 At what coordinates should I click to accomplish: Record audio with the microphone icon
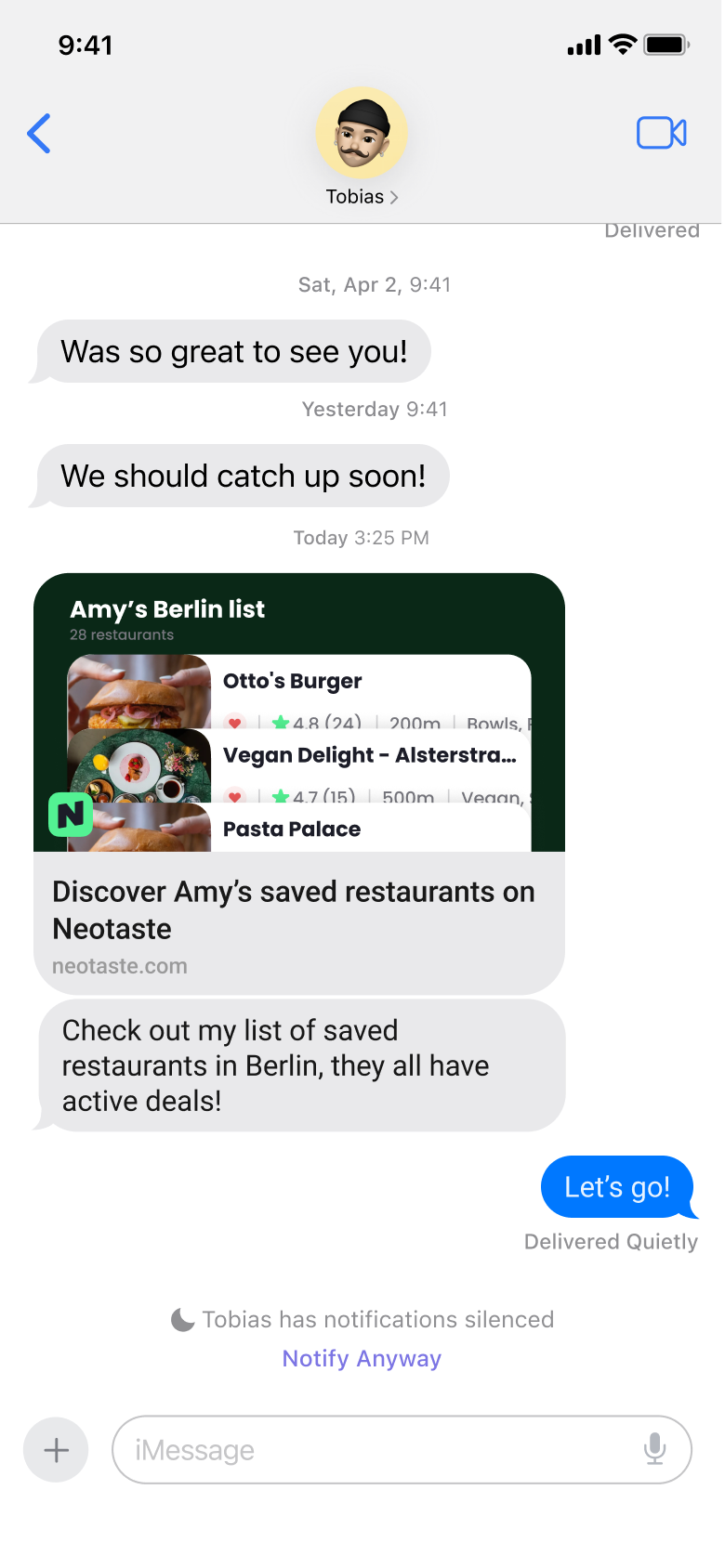point(654,1449)
